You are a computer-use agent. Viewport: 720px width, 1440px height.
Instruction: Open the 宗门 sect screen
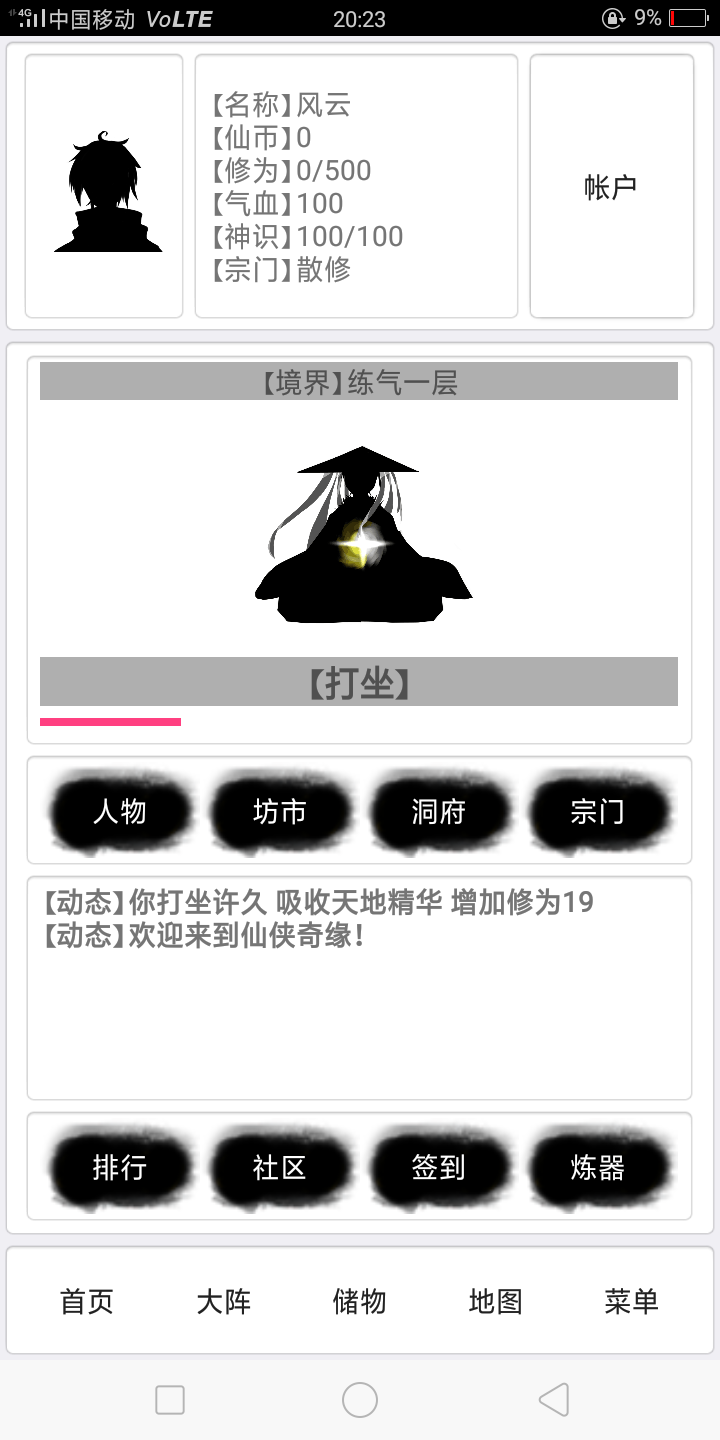(x=601, y=812)
